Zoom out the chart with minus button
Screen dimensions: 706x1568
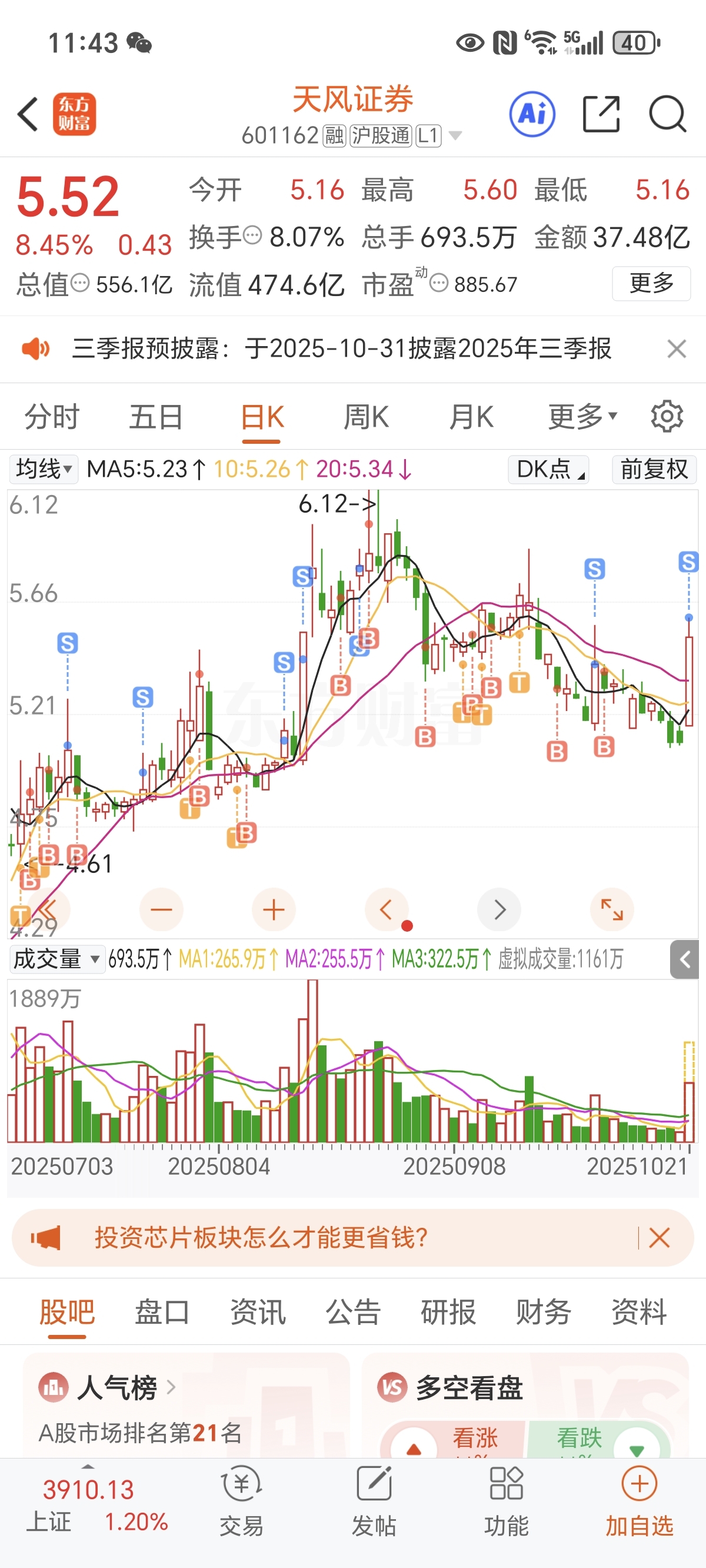(161, 909)
